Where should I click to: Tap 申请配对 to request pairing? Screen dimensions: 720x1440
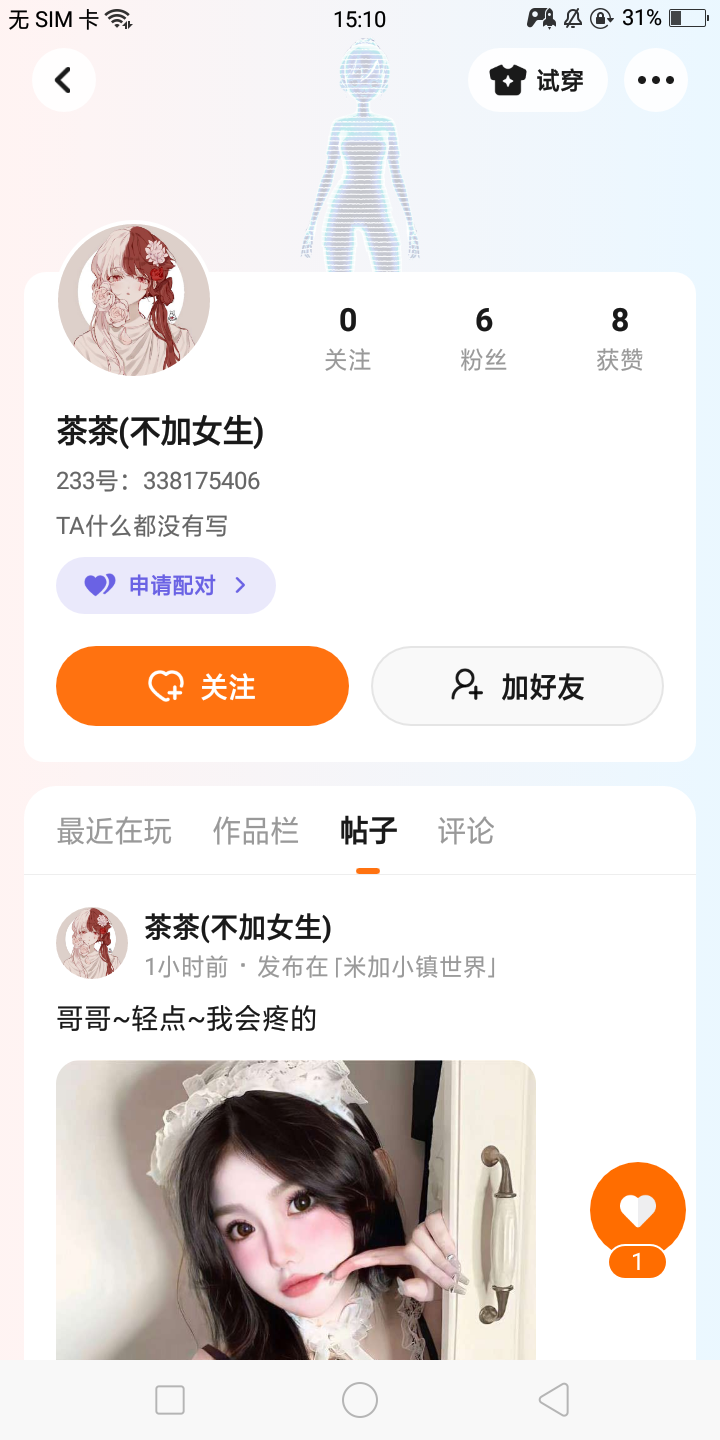tap(166, 585)
